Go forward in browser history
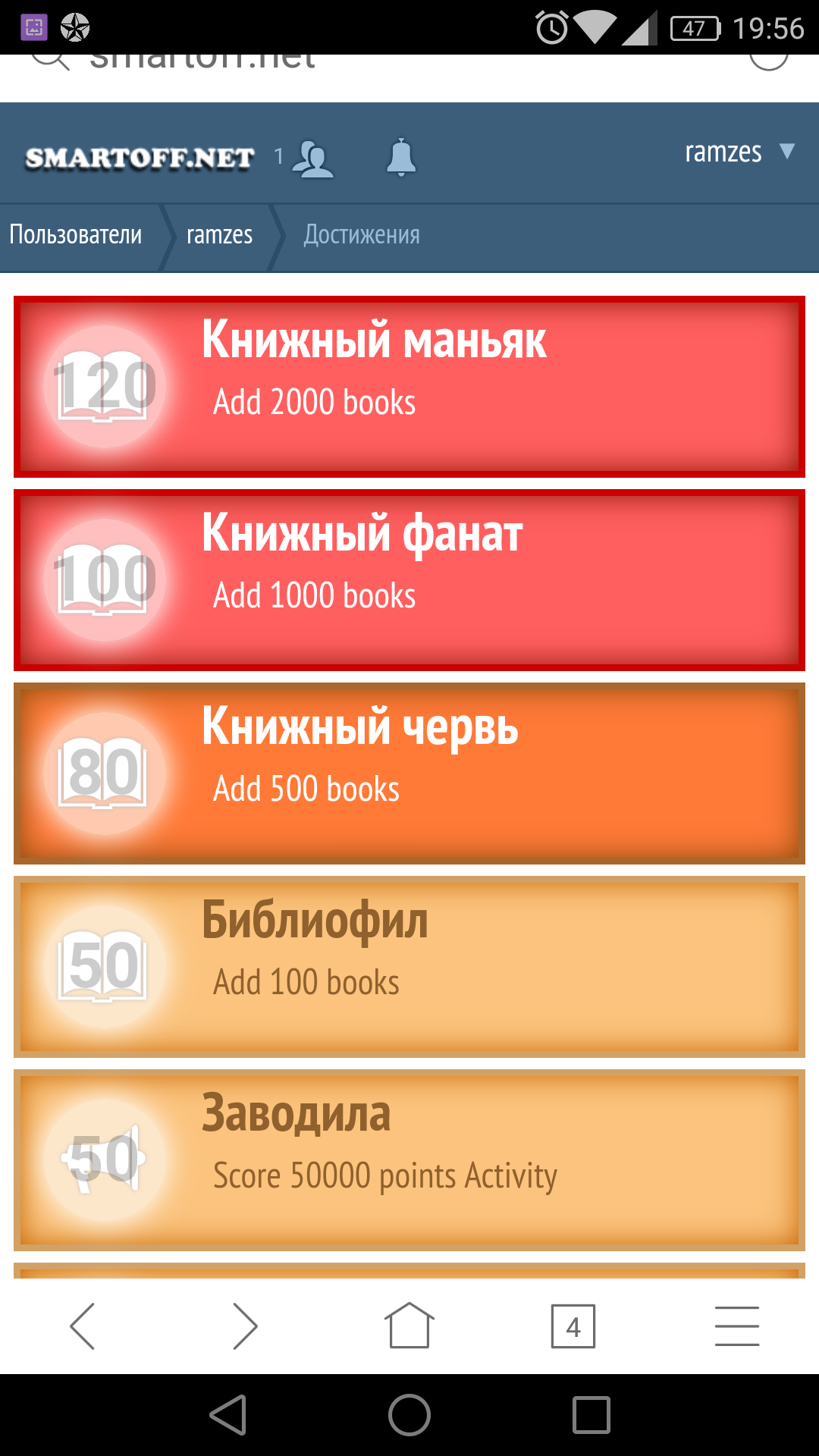The height and width of the screenshot is (1456, 819). click(245, 1326)
